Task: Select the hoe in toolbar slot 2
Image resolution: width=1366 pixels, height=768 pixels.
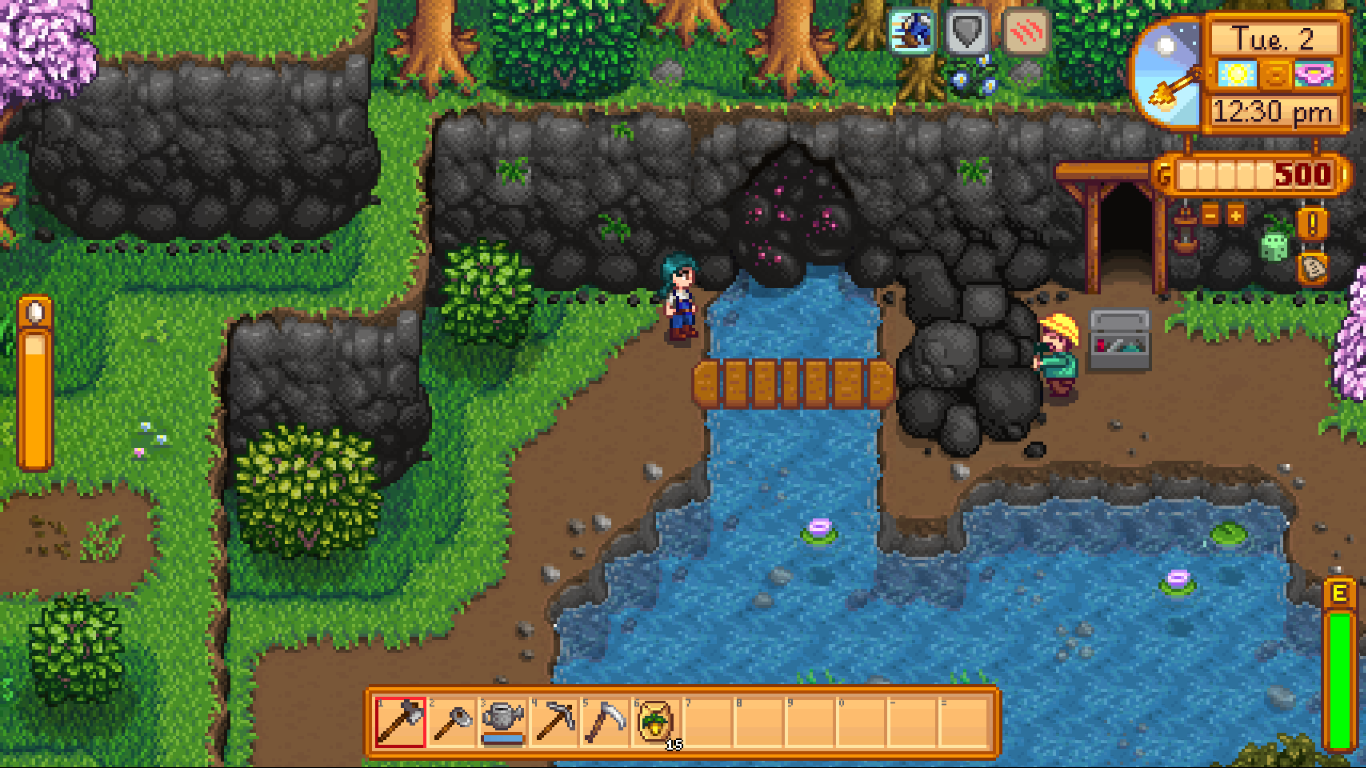Action: pos(451,721)
